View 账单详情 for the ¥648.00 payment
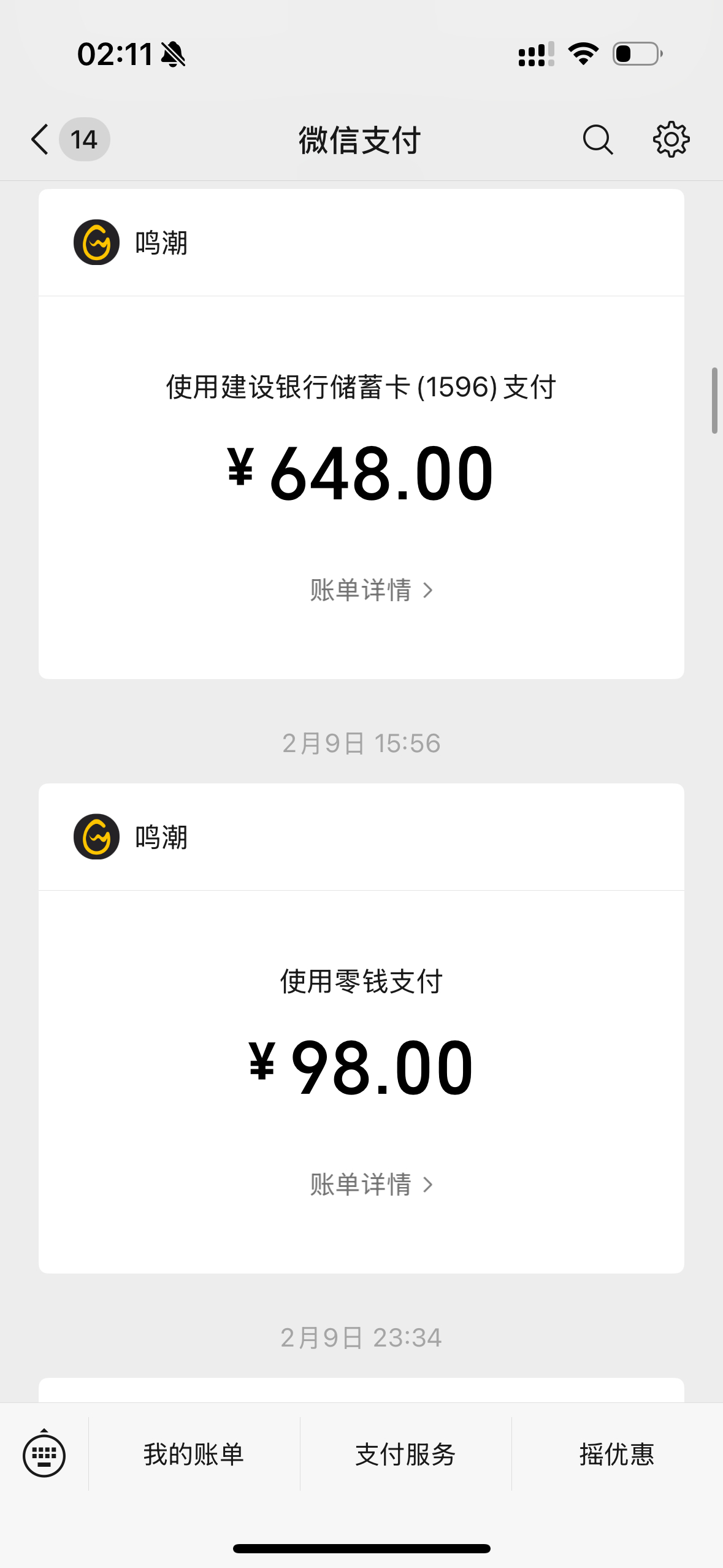This screenshot has width=723, height=1568. coord(371,590)
